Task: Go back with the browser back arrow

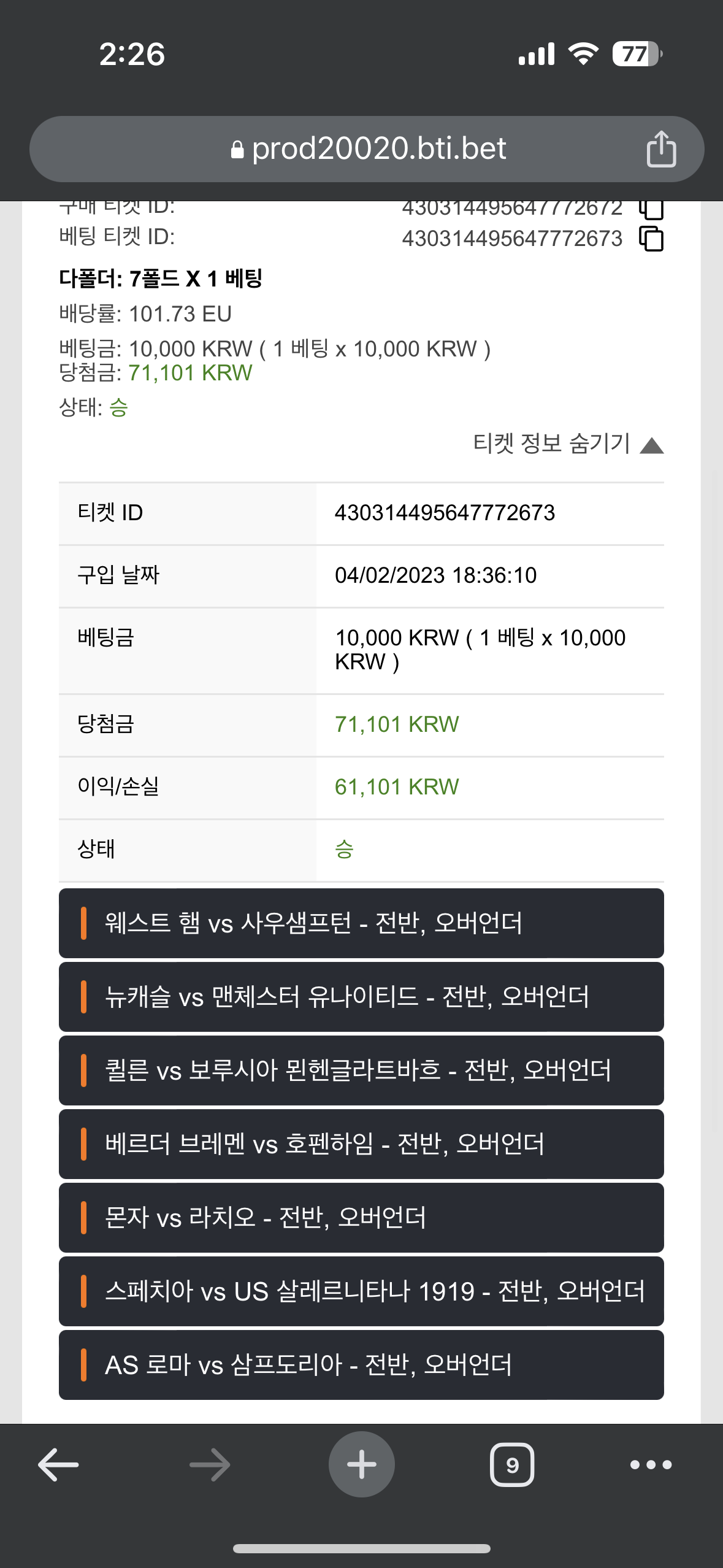Action: click(x=58, y=1465)
